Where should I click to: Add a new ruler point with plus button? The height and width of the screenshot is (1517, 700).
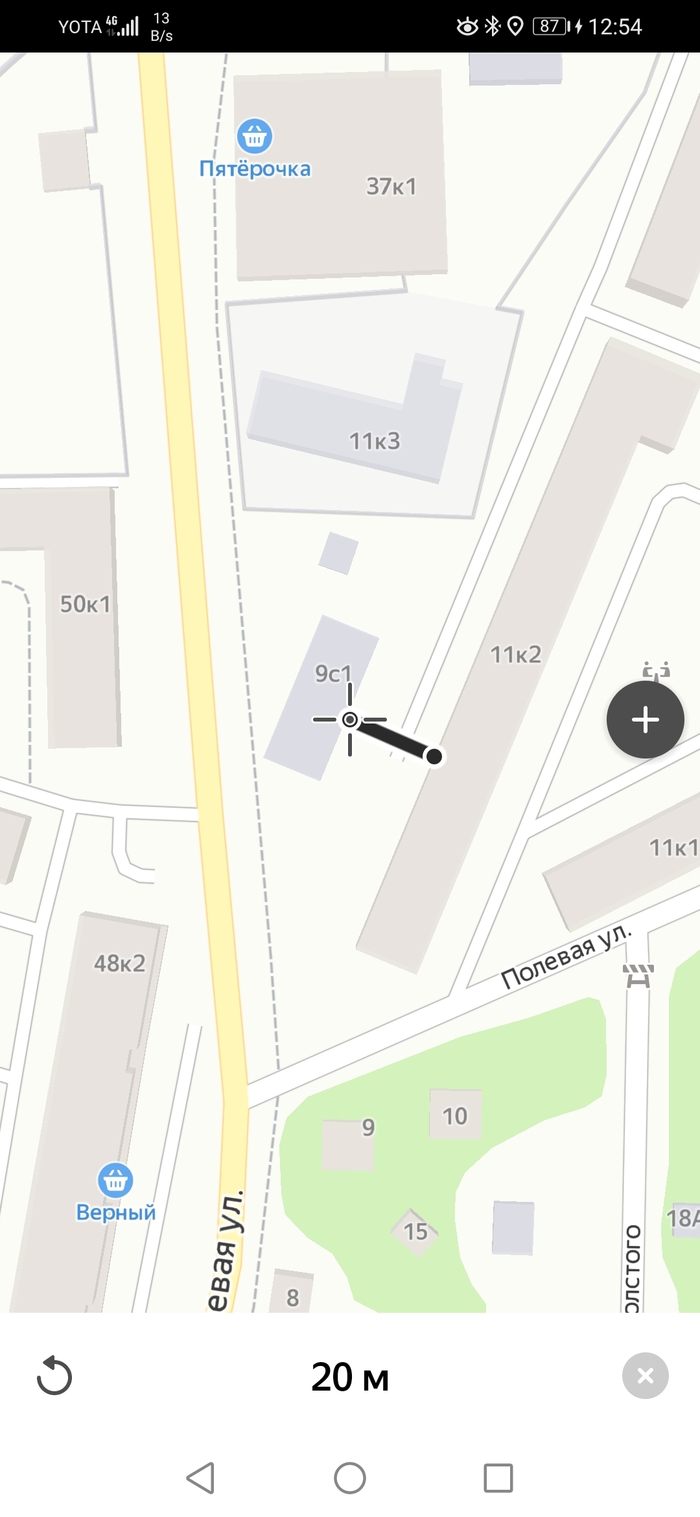[645, 720]
